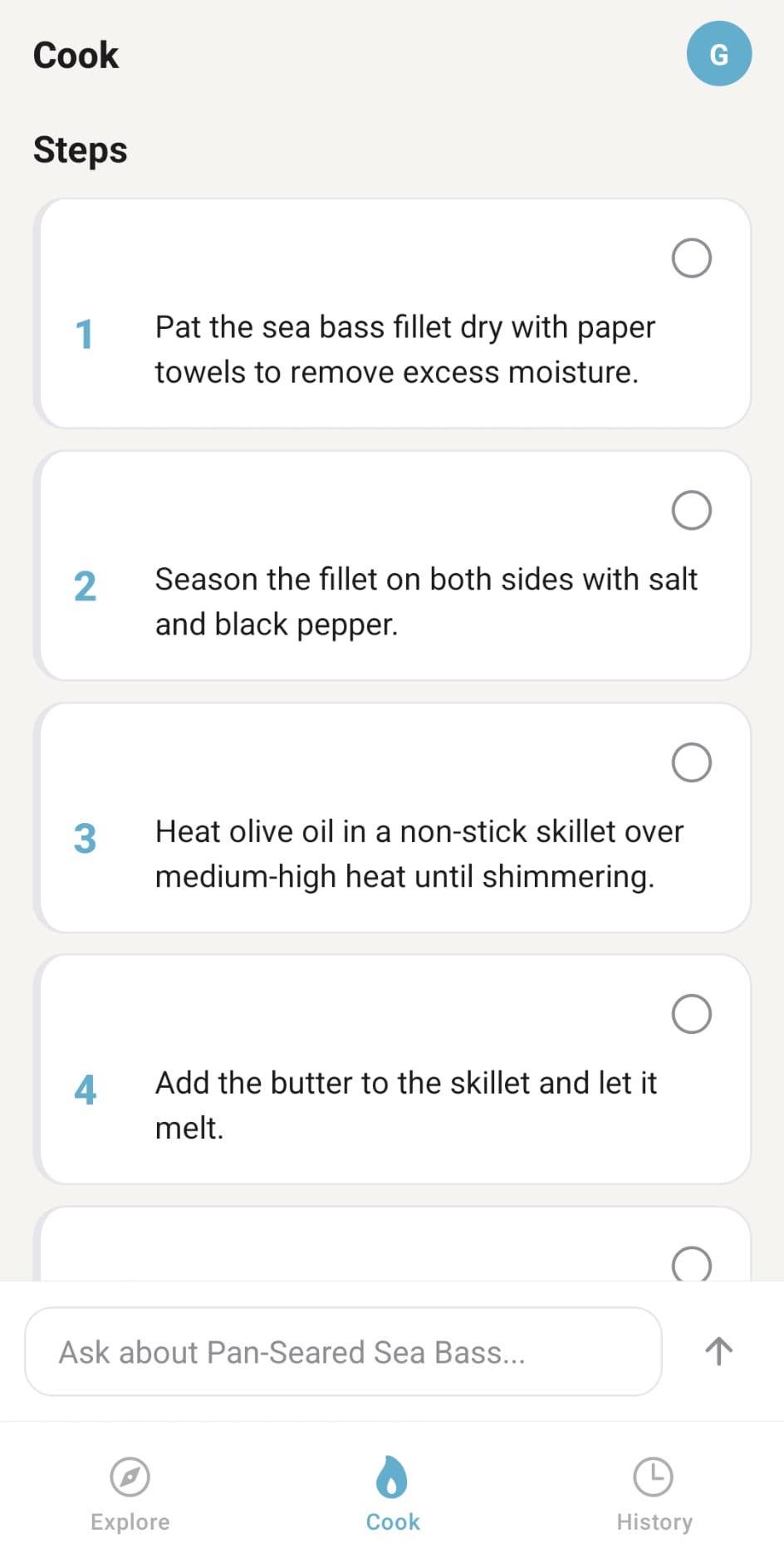Focus the Ask about Pan-Seared Sea Bass field

click(x=343, y=1351)
